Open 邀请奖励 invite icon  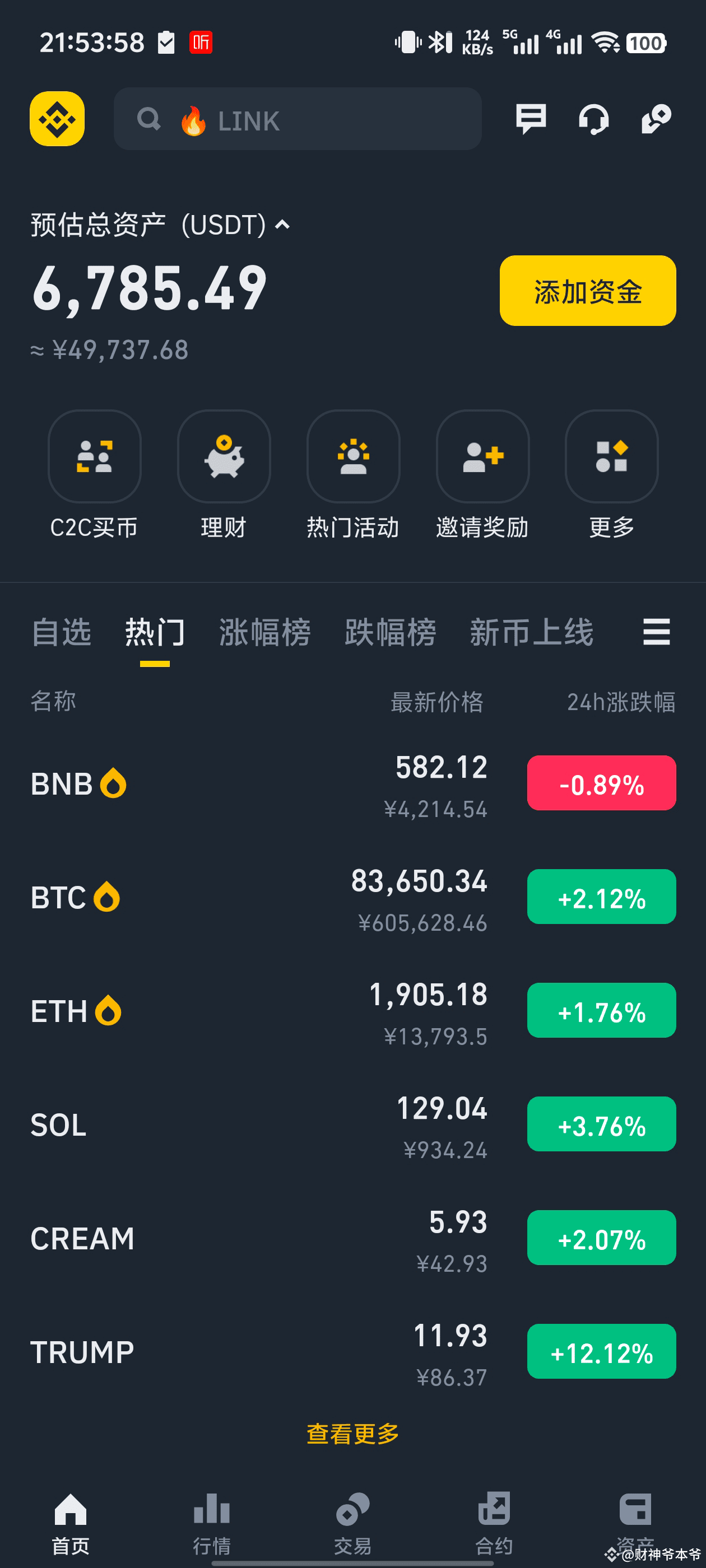(482, 457)
